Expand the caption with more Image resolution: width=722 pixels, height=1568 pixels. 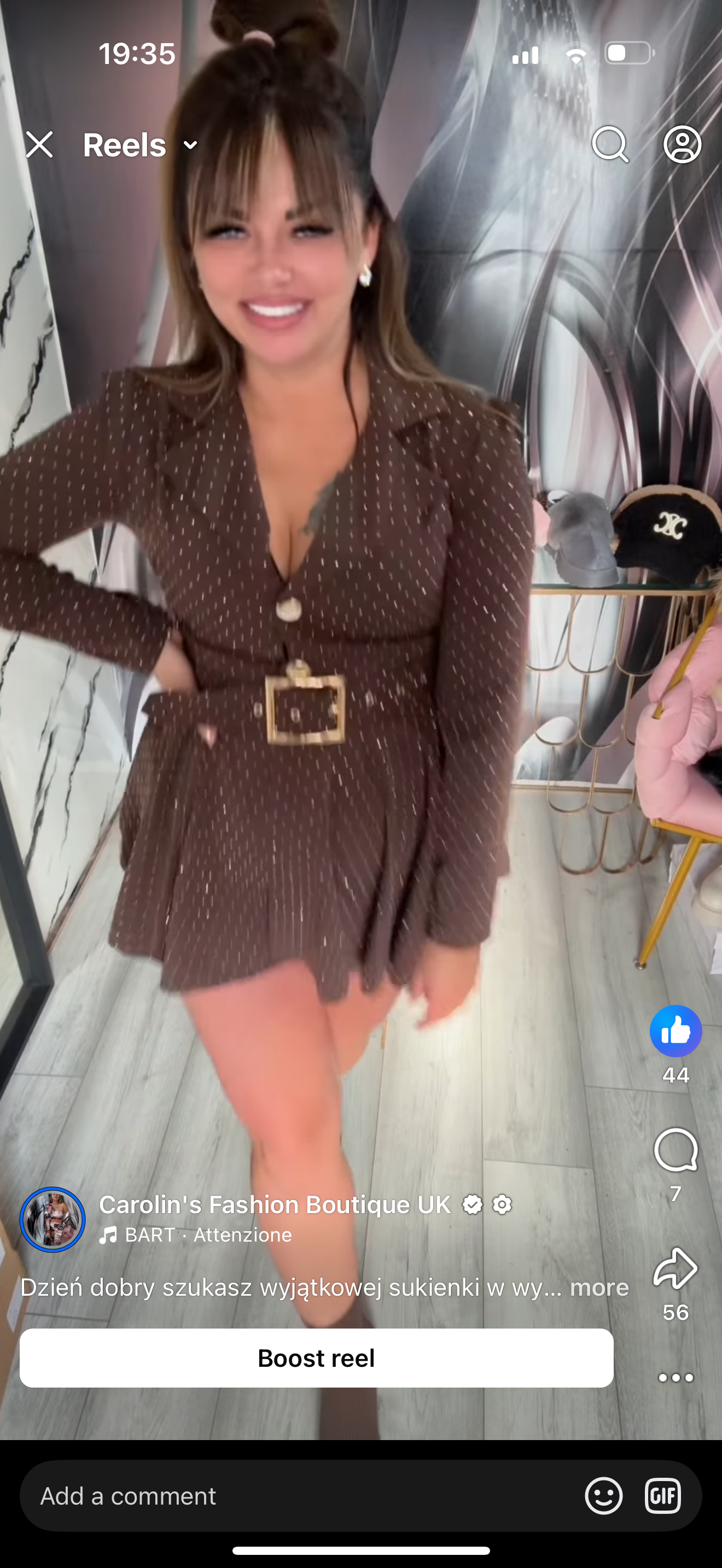click(599, 1288)
